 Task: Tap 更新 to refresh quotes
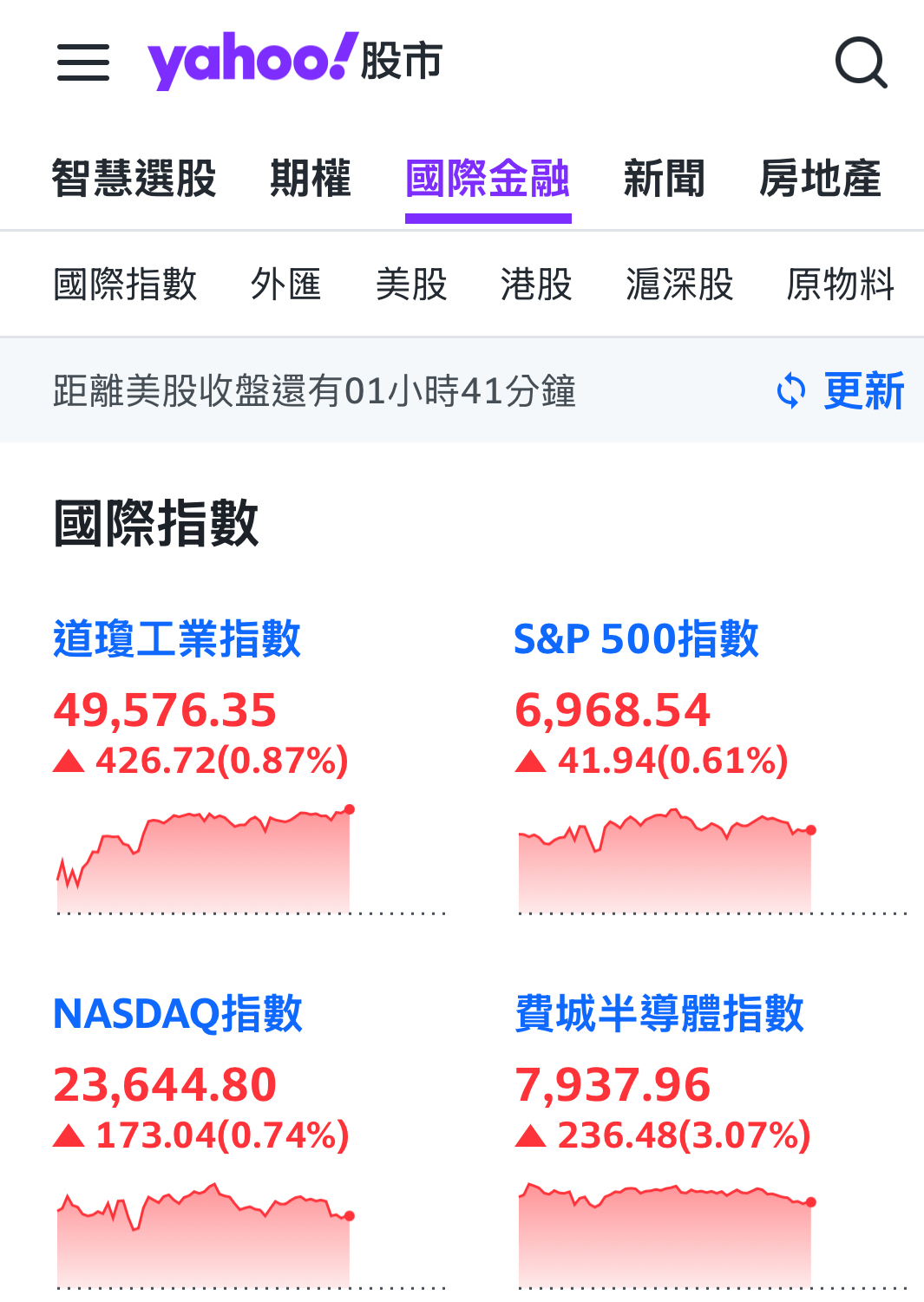pos(842,391)
